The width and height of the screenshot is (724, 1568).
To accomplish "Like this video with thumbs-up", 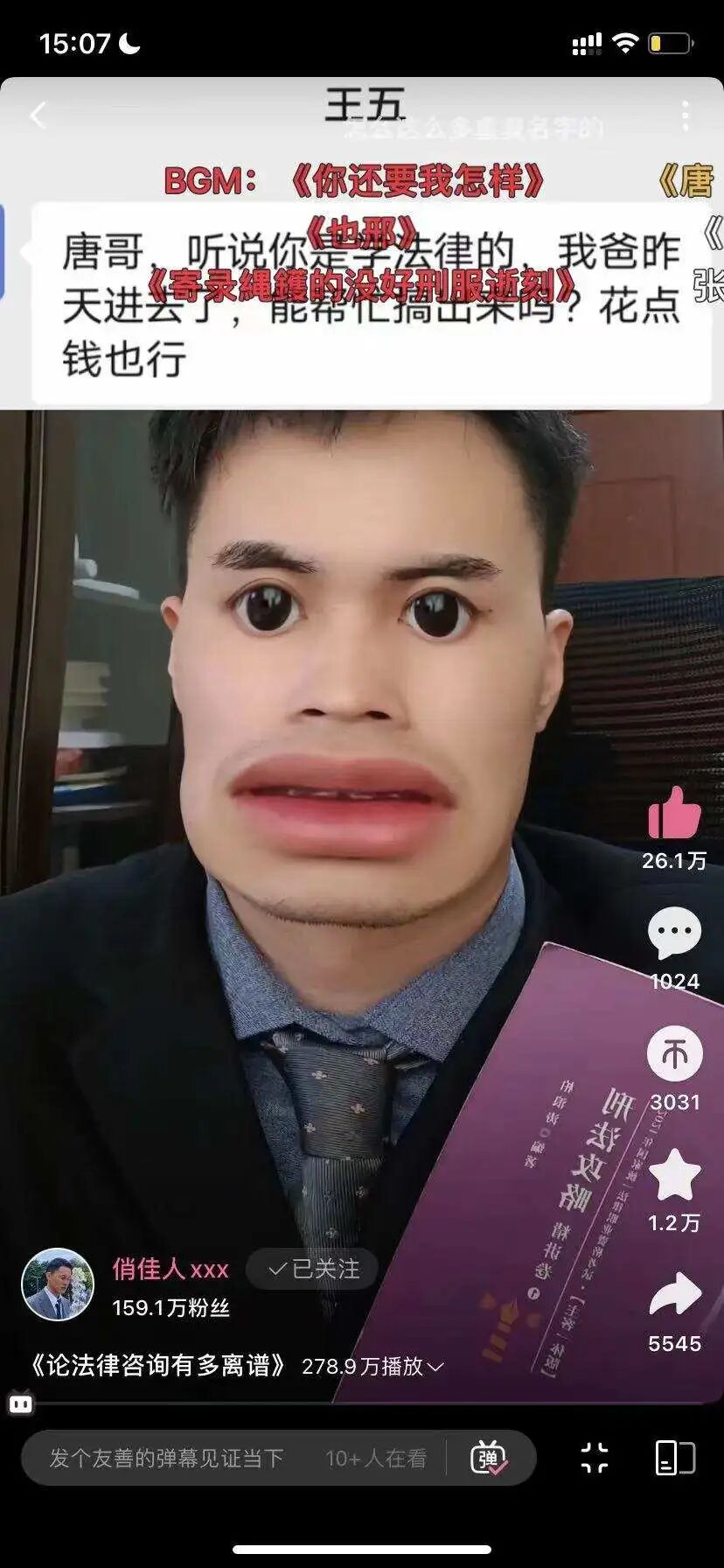I will (x=674, y=814).
